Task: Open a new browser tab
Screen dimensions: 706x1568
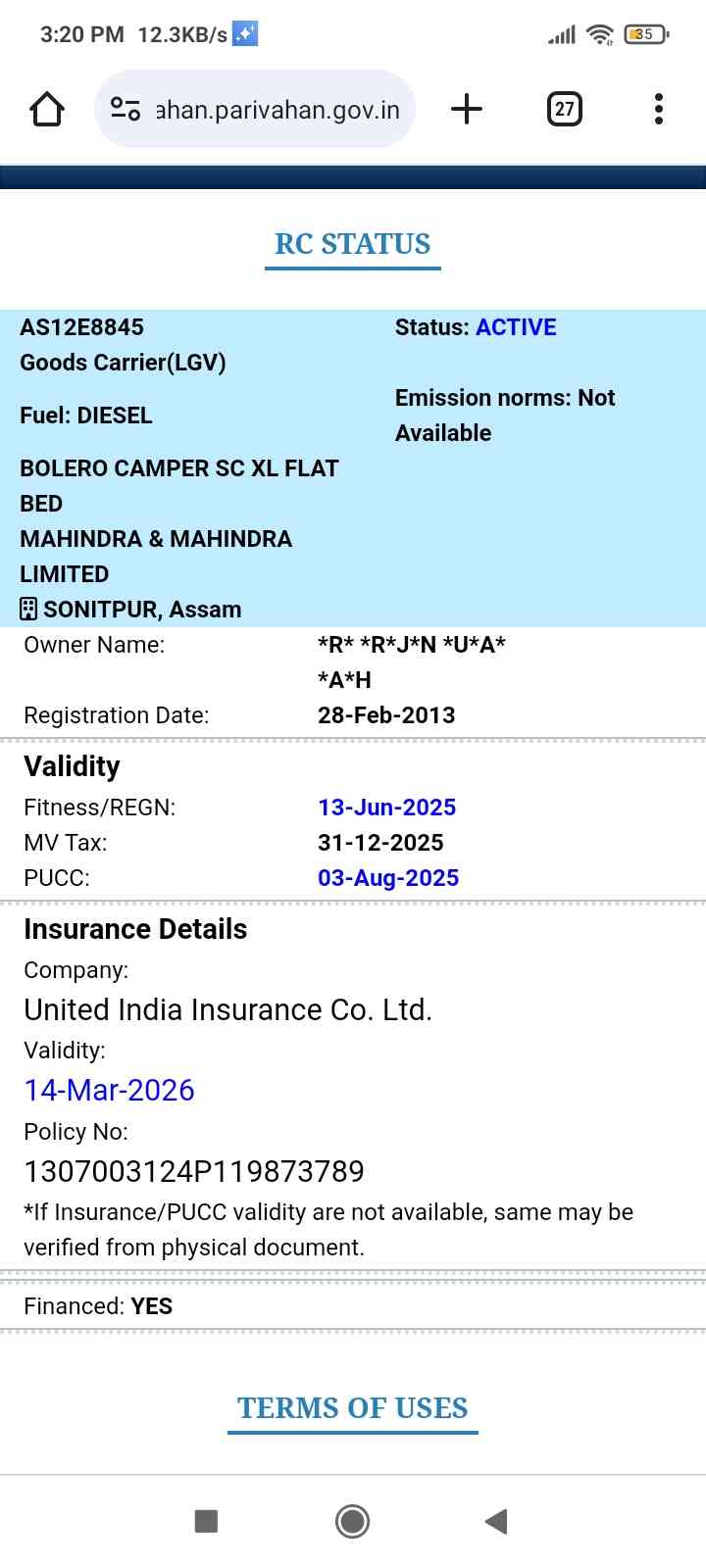Action: pyautogui.click(x=467, y=109)
